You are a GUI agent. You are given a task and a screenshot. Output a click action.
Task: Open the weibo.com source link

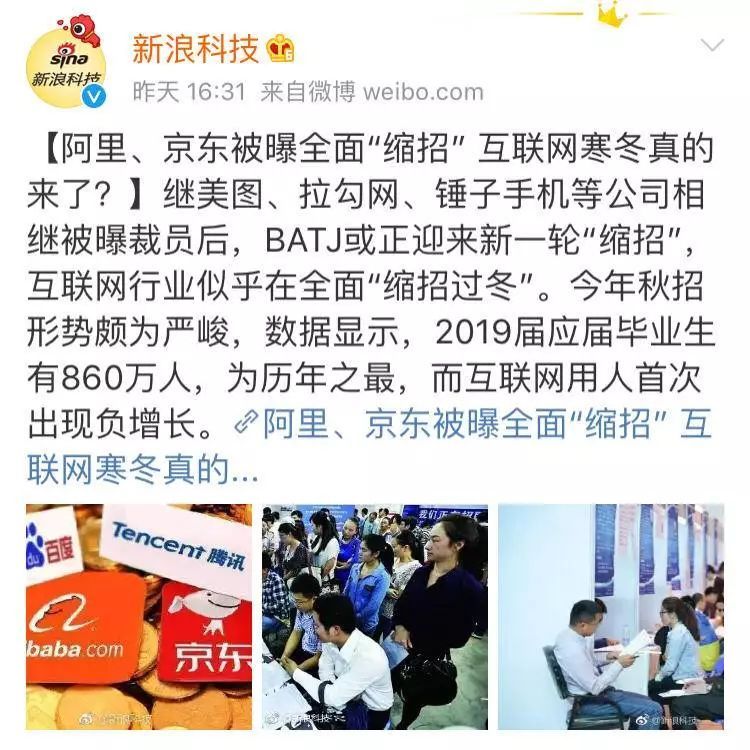(x=423, y=92)
